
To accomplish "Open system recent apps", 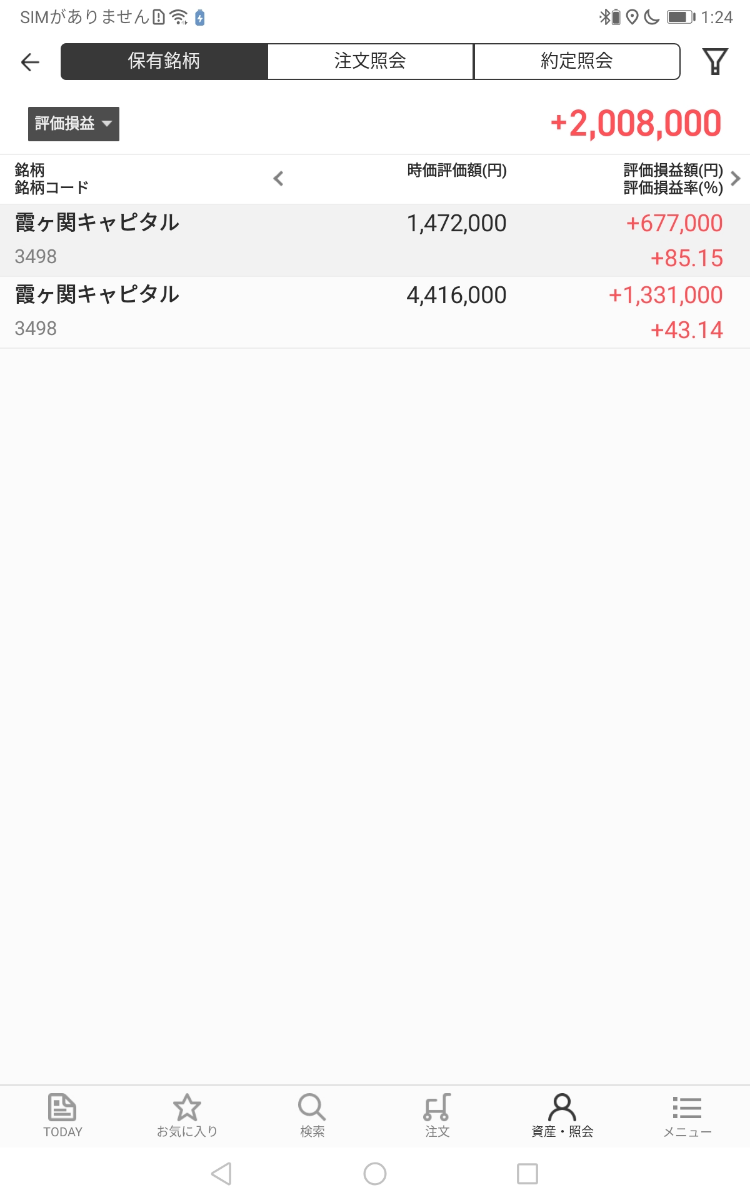I will click(527, 1173).
